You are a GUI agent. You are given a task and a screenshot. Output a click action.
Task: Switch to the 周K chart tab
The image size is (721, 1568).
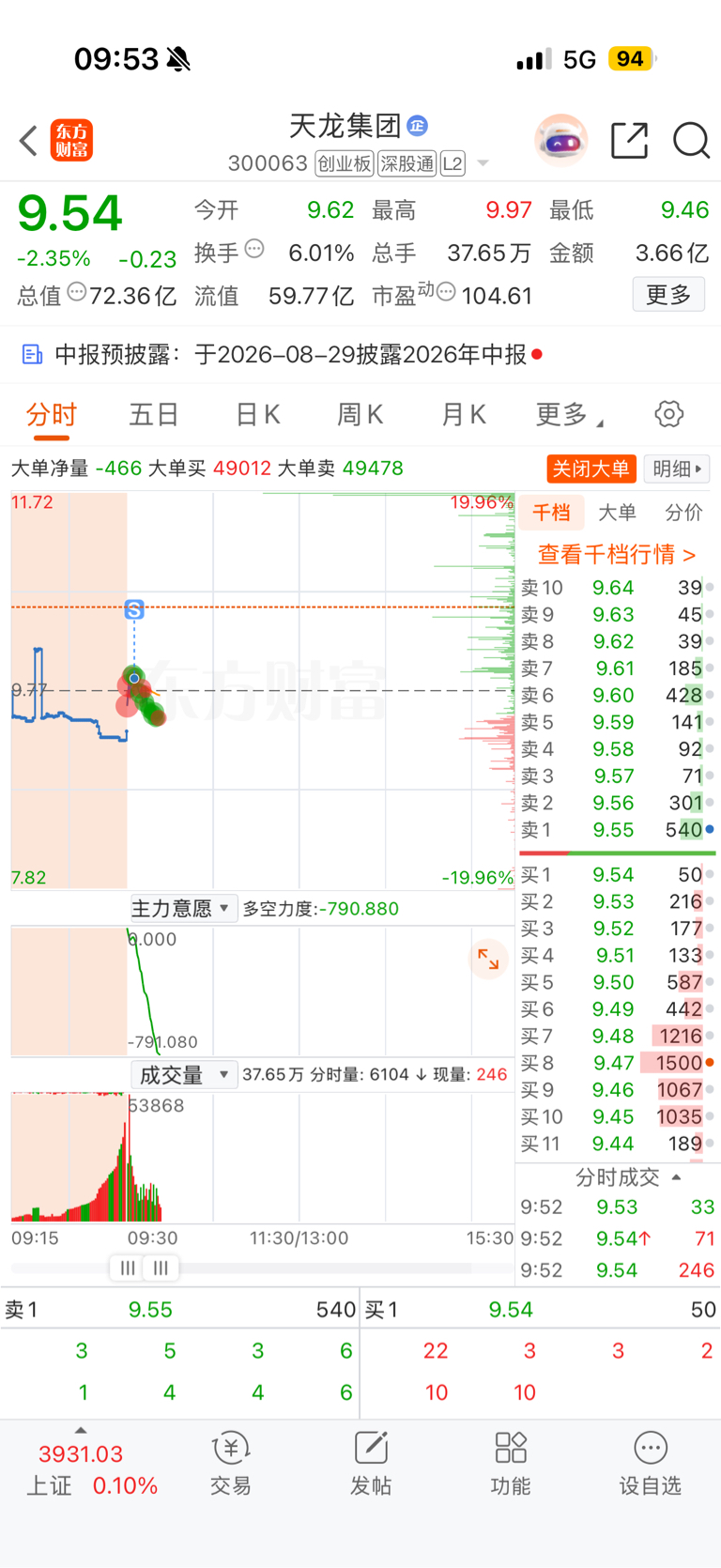(360, 414)
